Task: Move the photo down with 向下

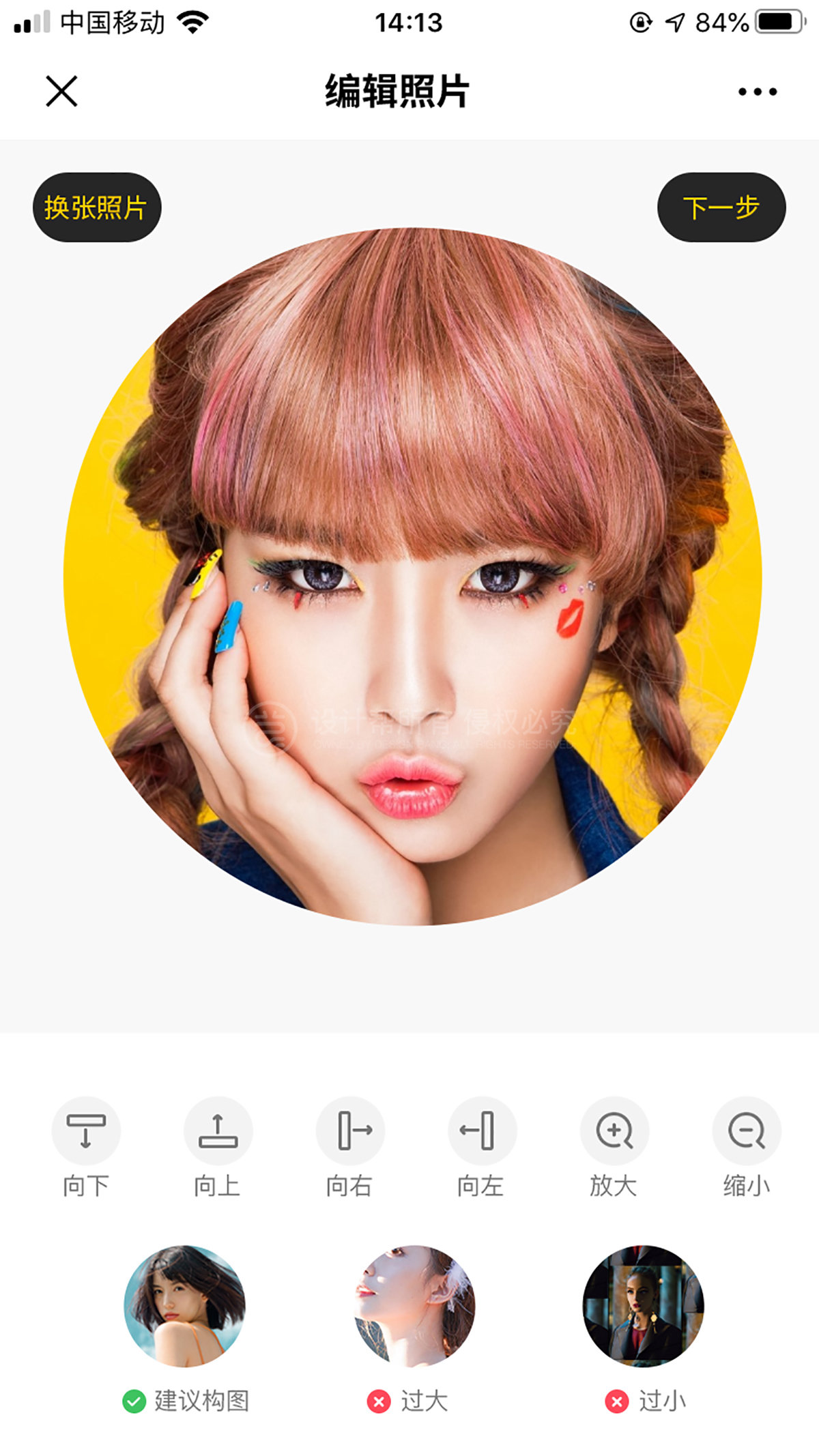Action: (86, 1131)
